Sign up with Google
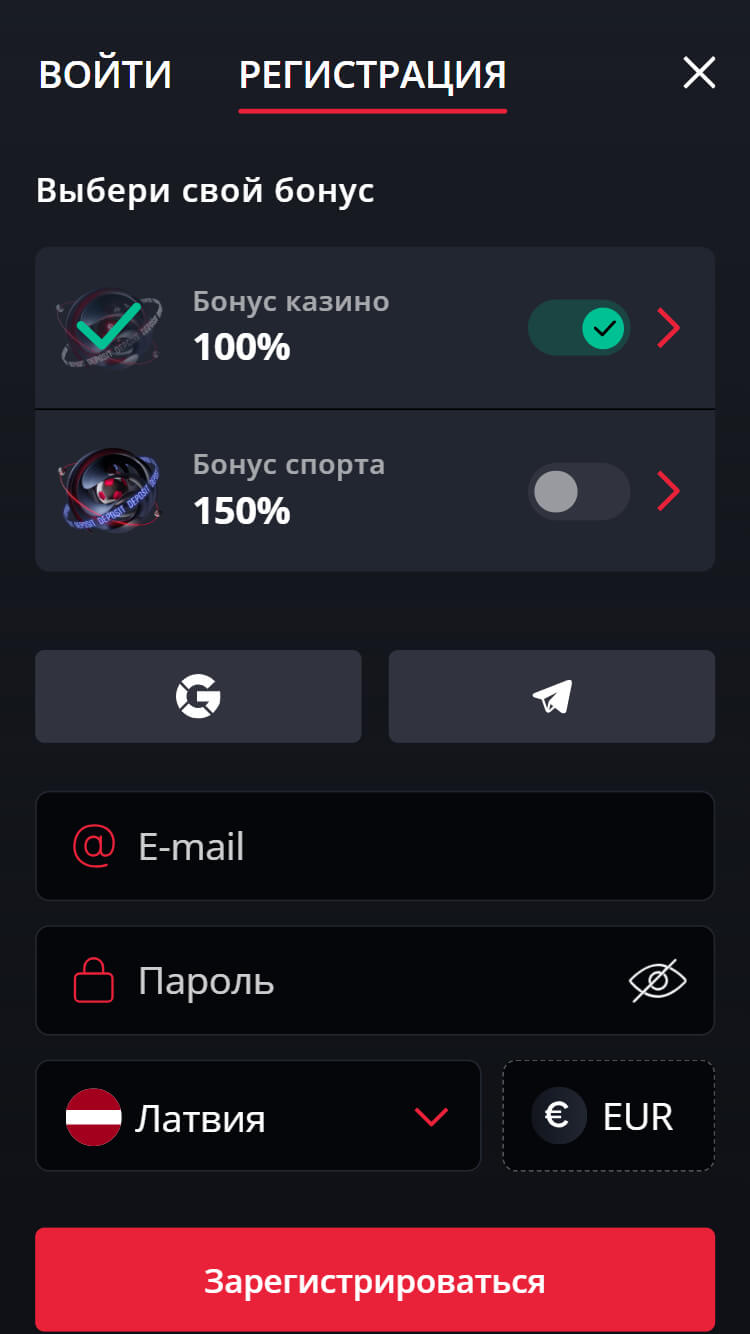This screenshot has width=750, height=1334. pos(198,696)
